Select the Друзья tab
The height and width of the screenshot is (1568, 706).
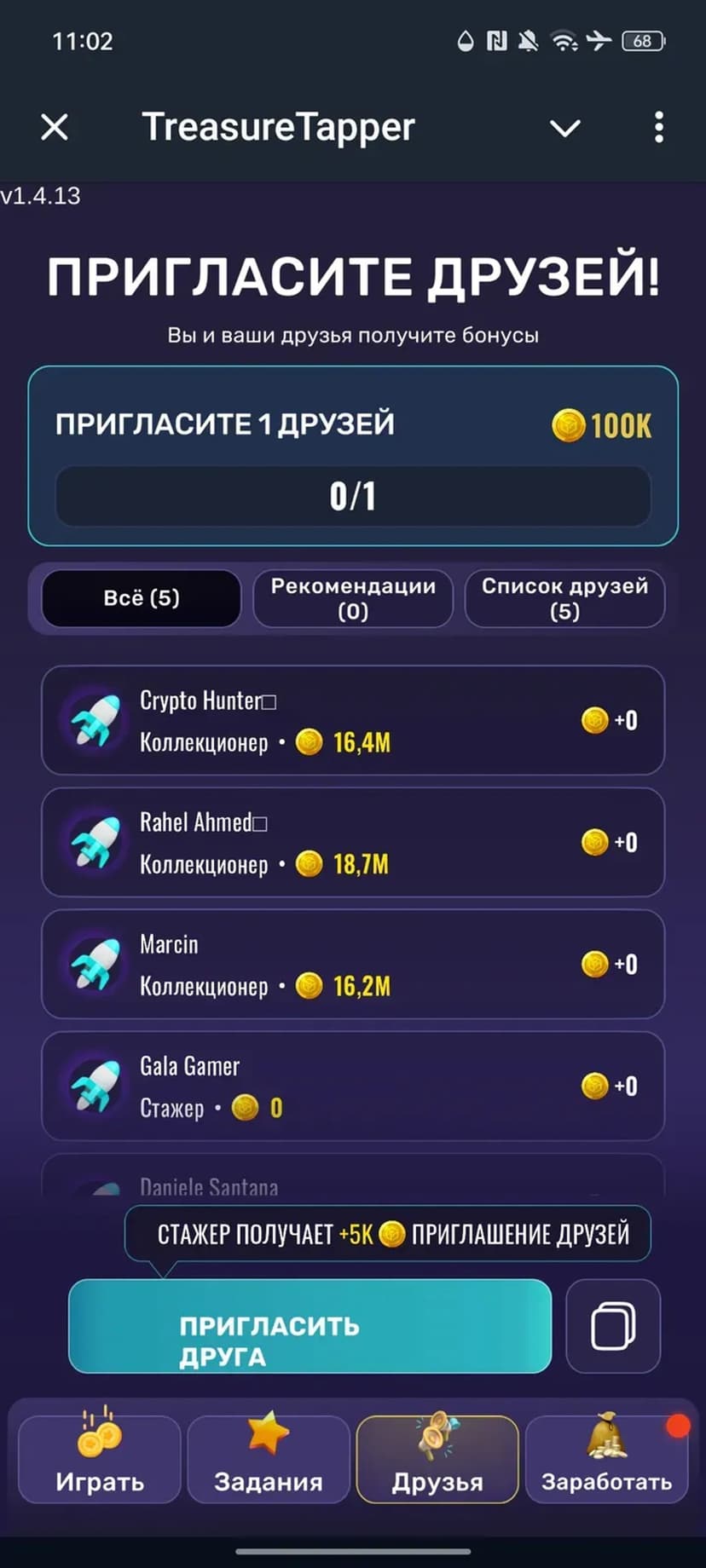pos(437,1459)
